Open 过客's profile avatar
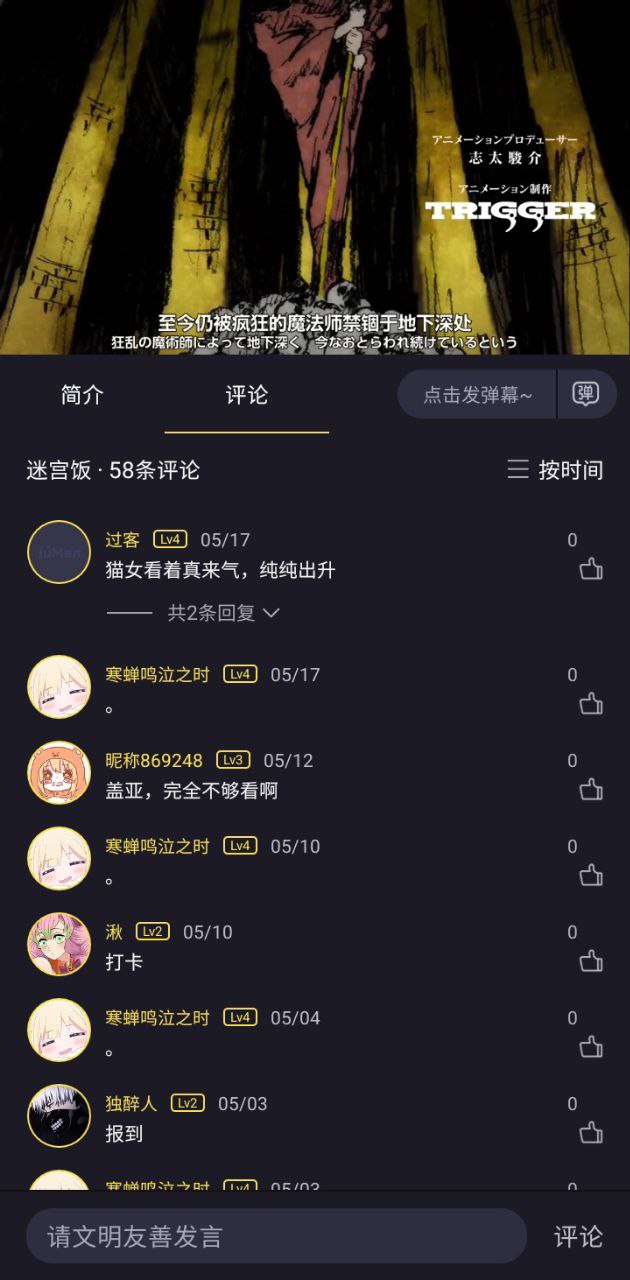This screenshot has width=630, height=1280. pos(59,552)
